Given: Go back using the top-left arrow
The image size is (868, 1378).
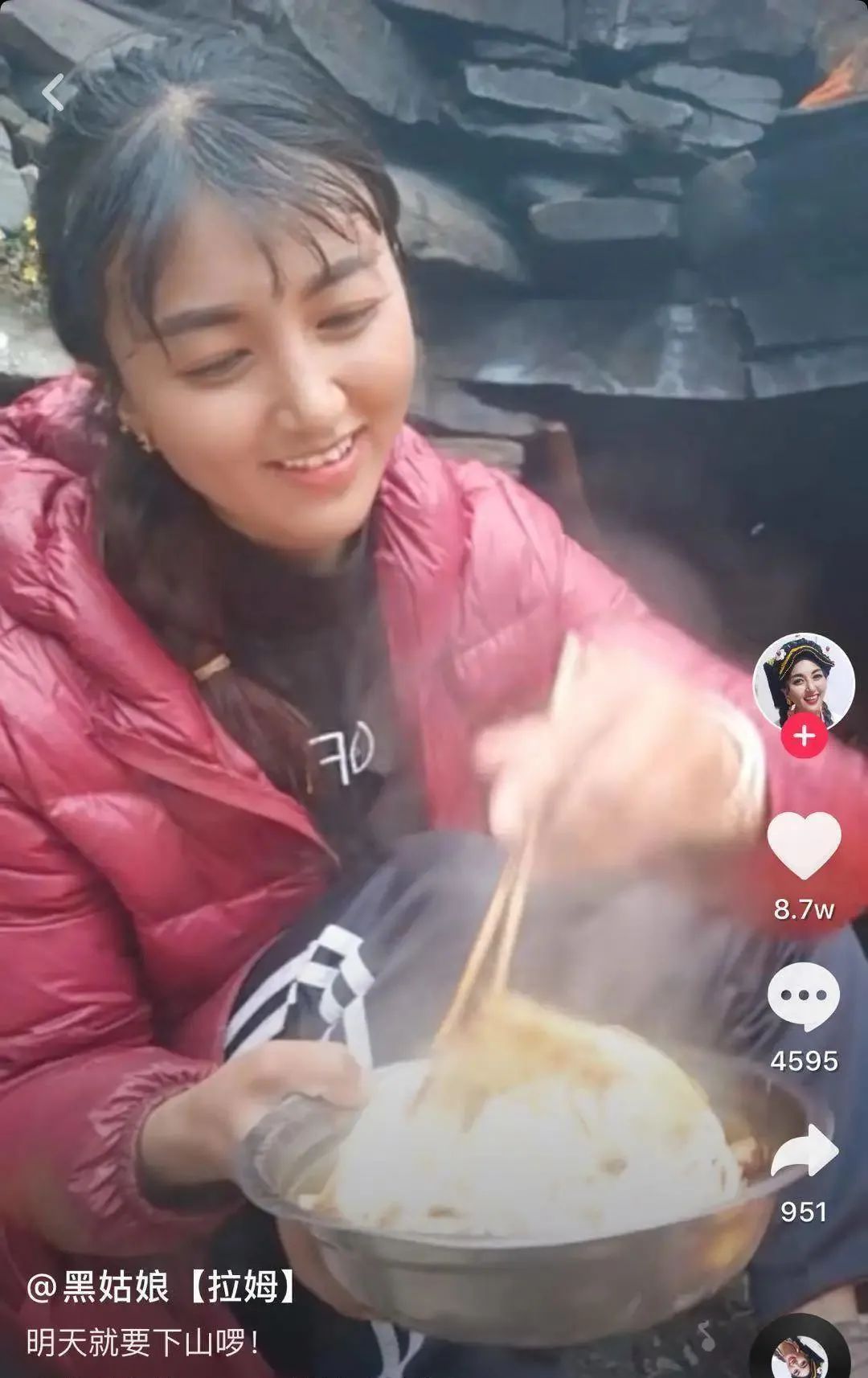Looking at the screenshot, I should (55, 92).
